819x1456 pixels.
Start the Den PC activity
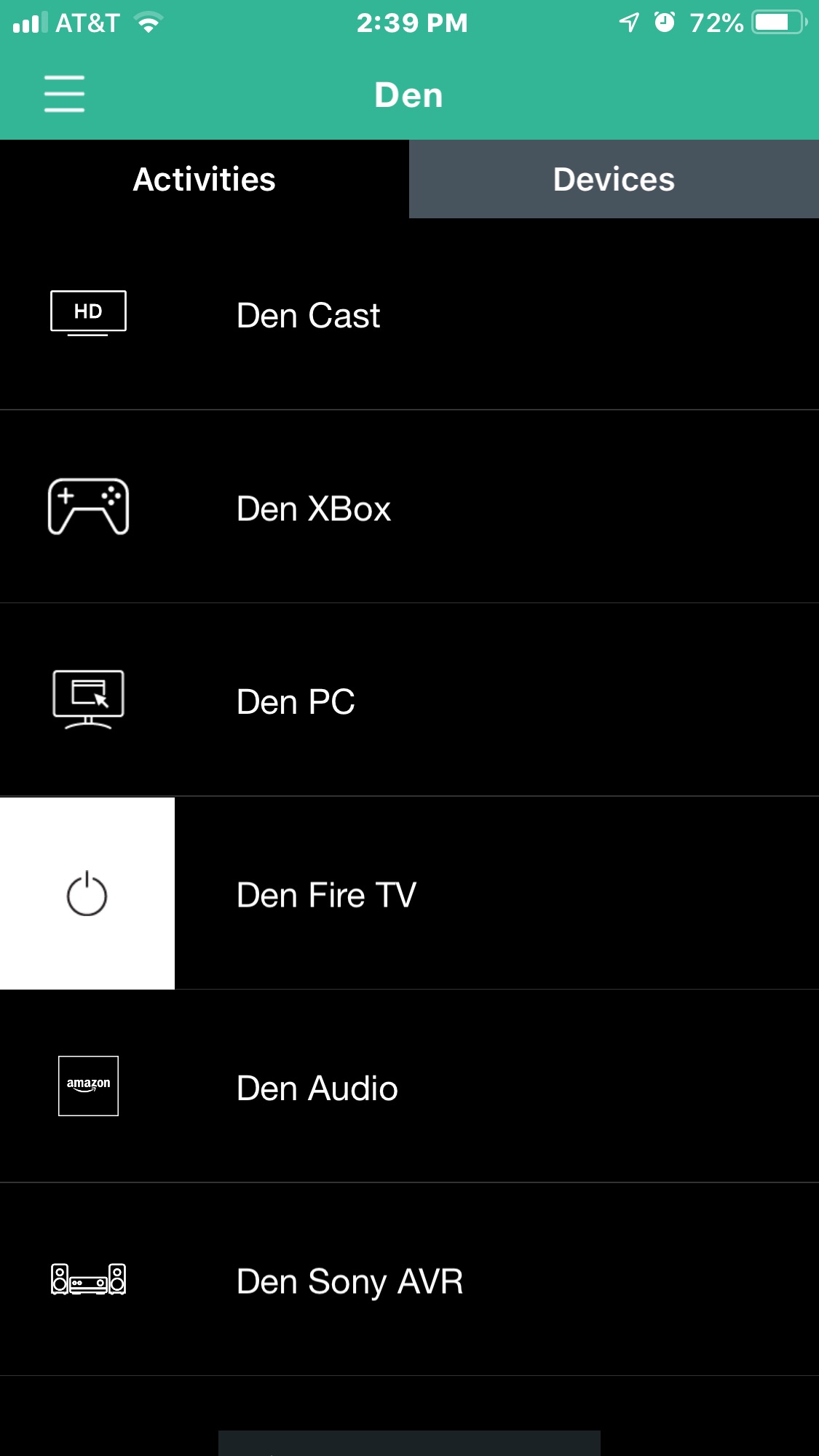pyautogui.click(x=409, y=700)
